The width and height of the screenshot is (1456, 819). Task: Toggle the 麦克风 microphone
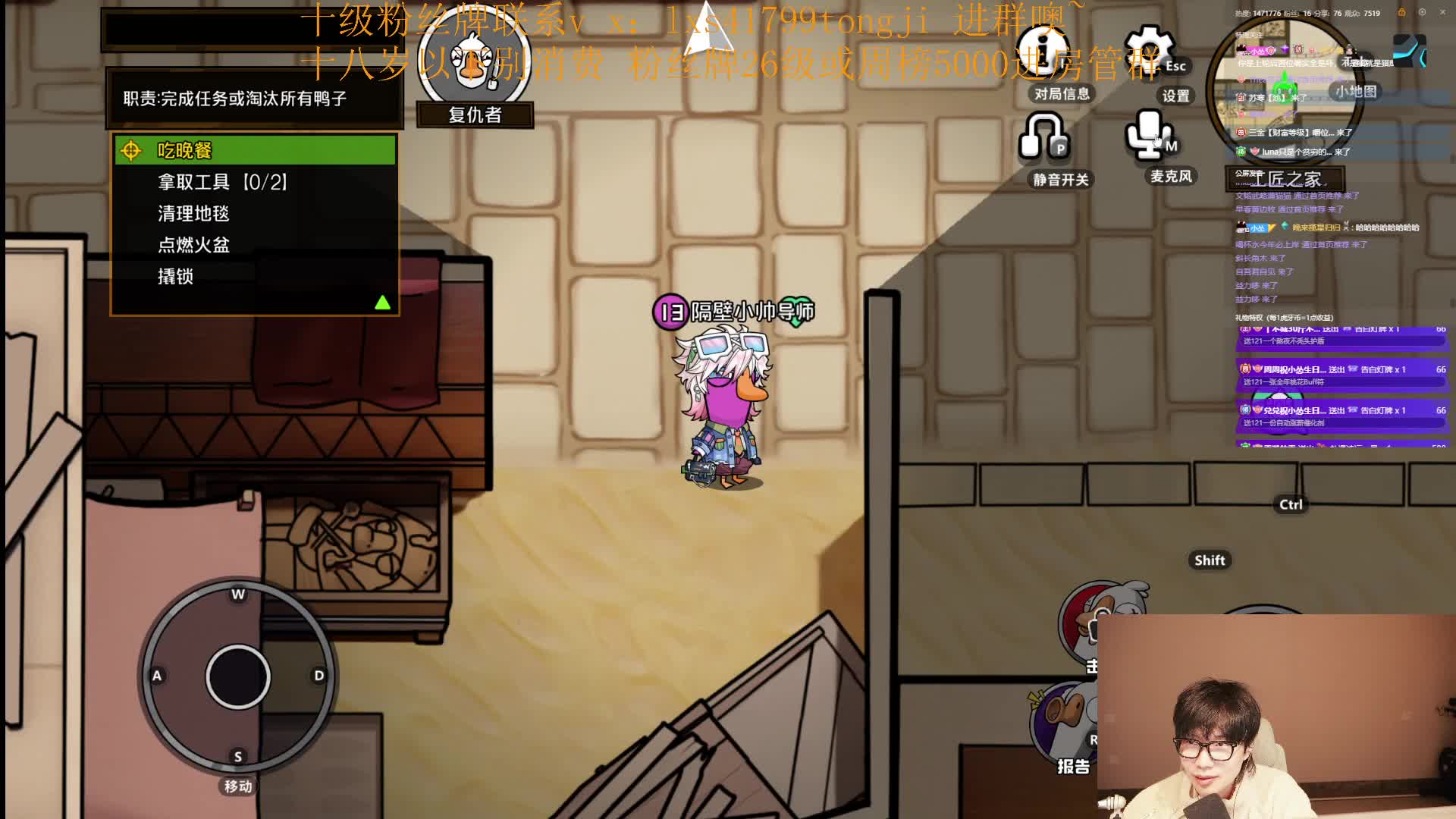1149,136
